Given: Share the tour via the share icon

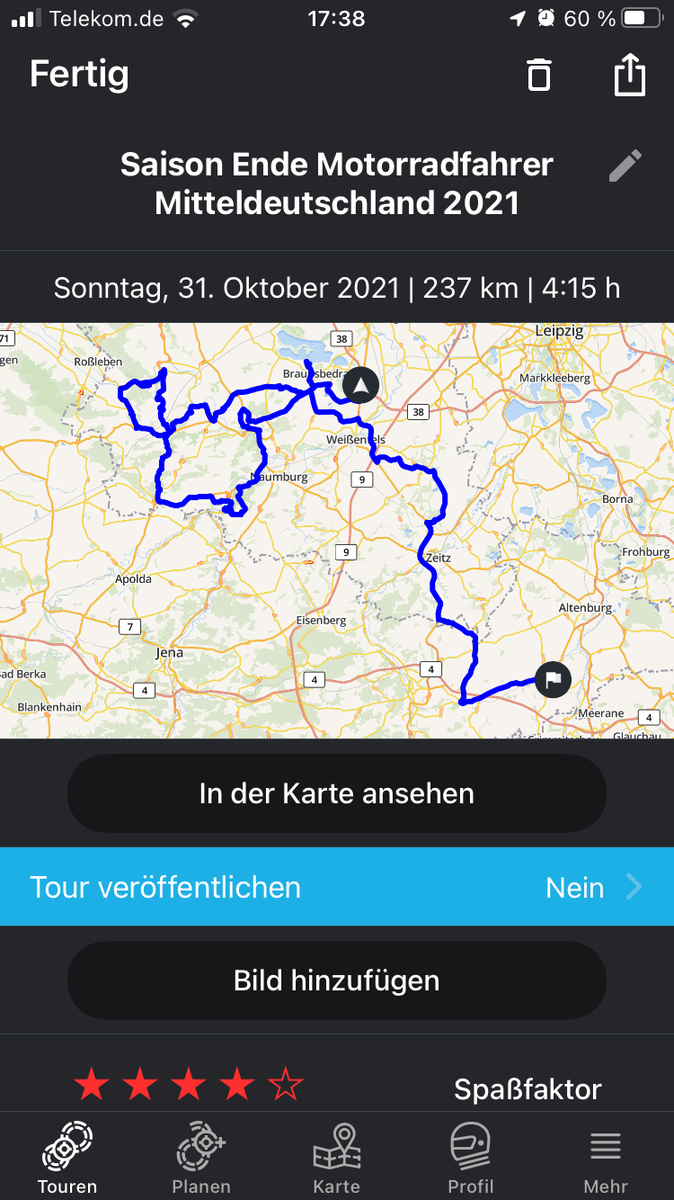Looking at the screenshot, I should (629, 76).
